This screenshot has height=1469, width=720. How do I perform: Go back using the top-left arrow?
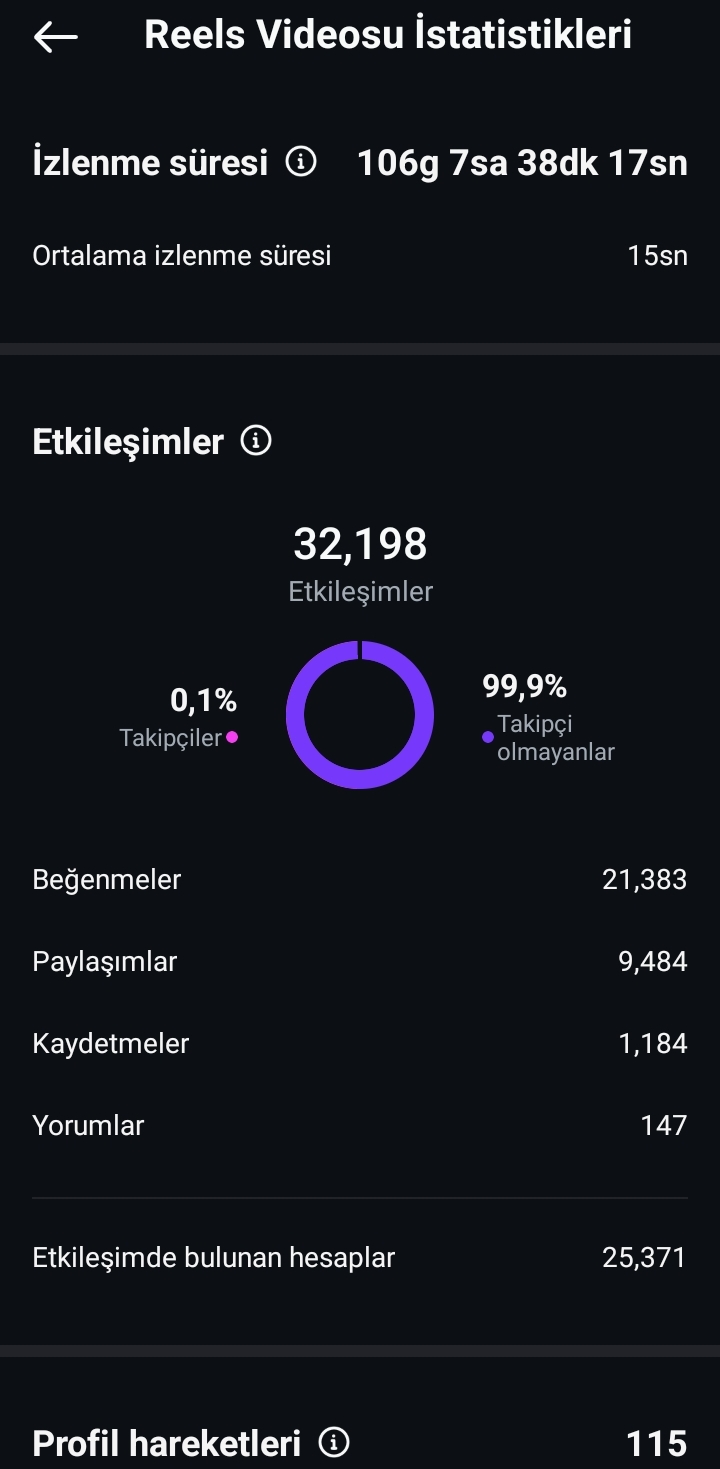click(x=55, y=37)
